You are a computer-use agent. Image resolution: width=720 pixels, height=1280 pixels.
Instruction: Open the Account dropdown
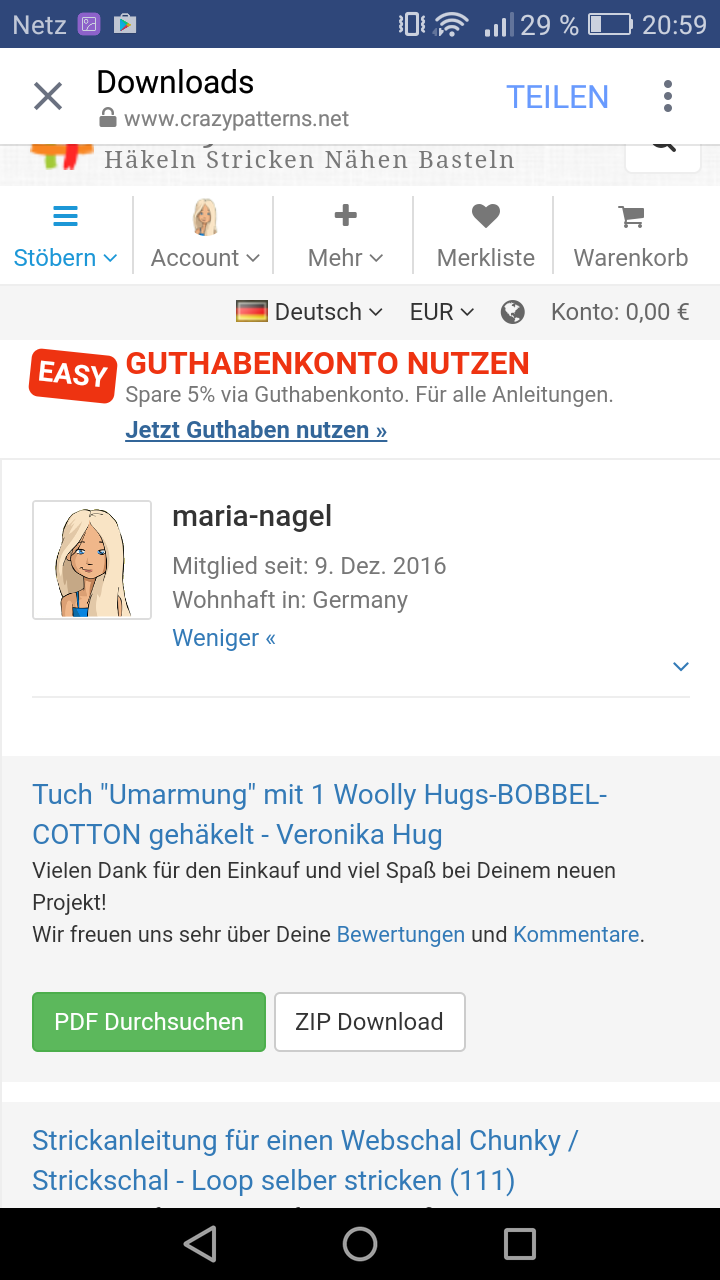205,236
